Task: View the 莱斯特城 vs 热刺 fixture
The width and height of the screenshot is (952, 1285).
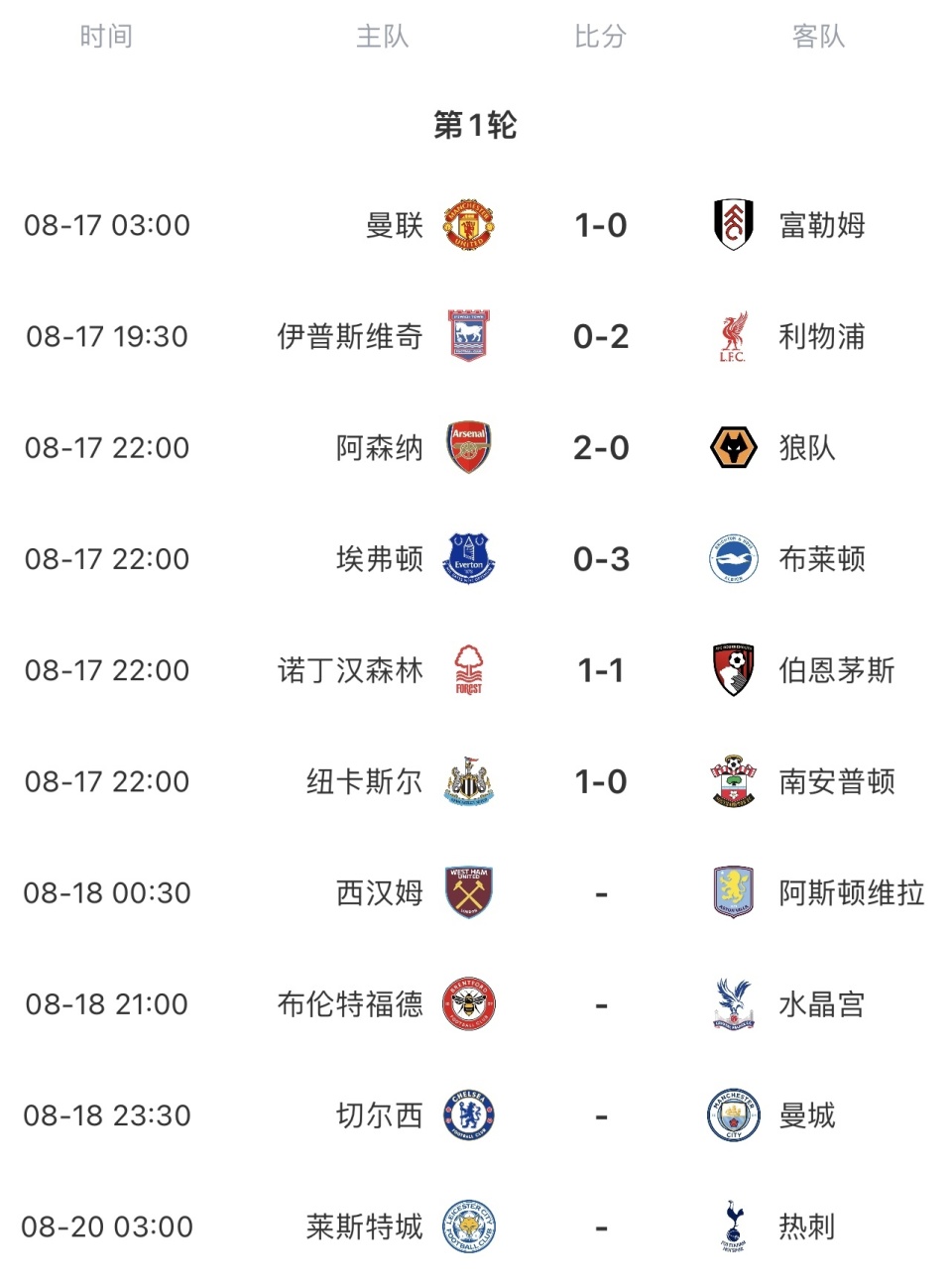Action: (600, 1227)
